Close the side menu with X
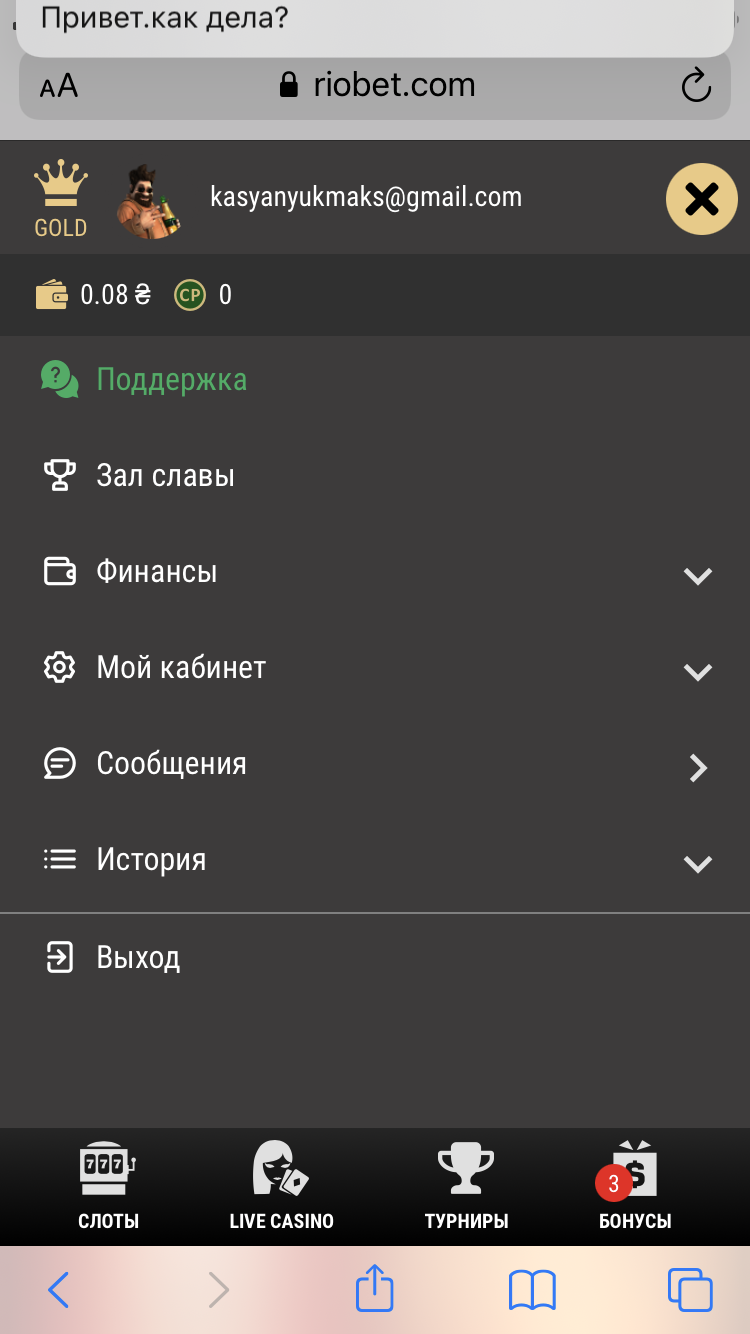This screenshot has height=1334, width=750. 702,199
